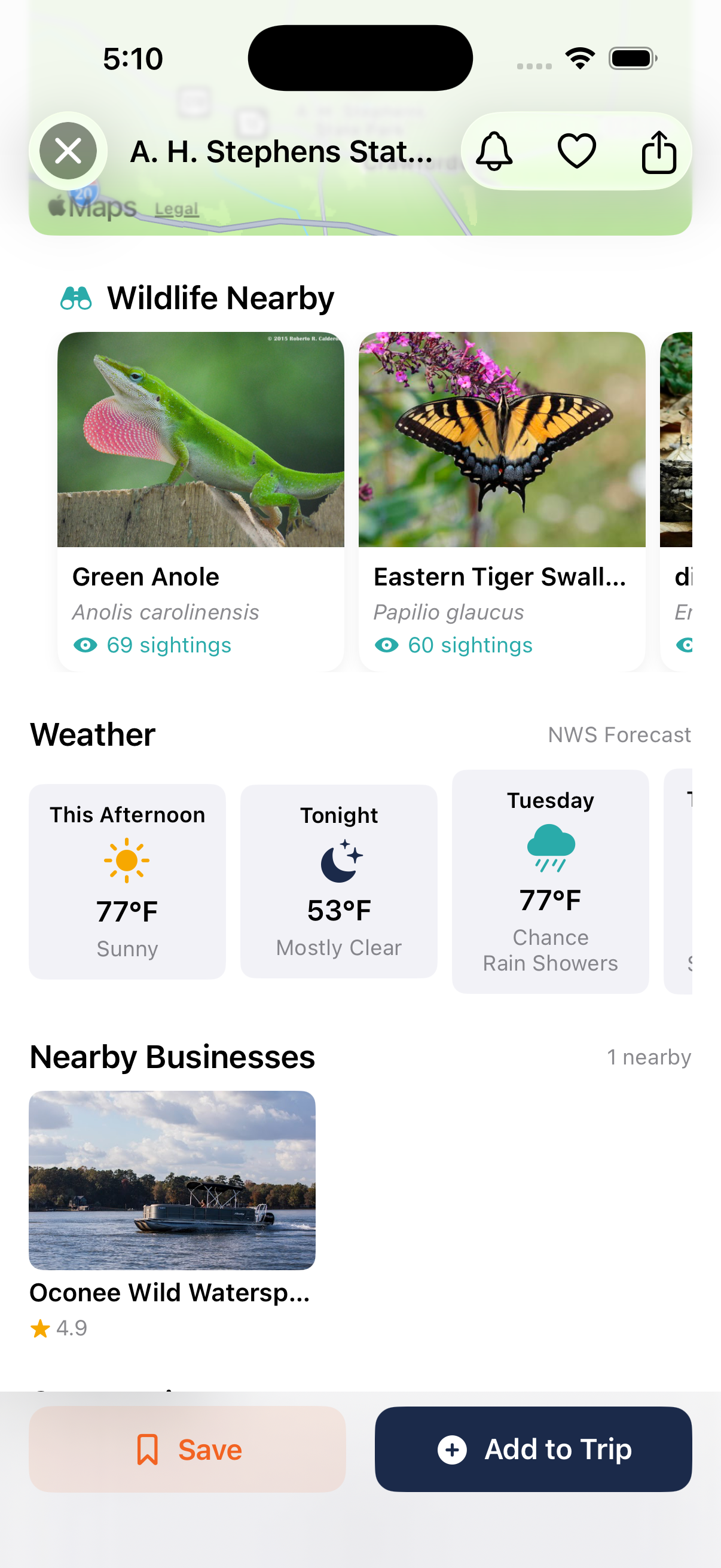Image resolution: width=721 pixels, height=1568 pixels.
Task: Toggle the sightings eye on Eastern Tiger Swallowtail
Action: [x=387, y=645]
